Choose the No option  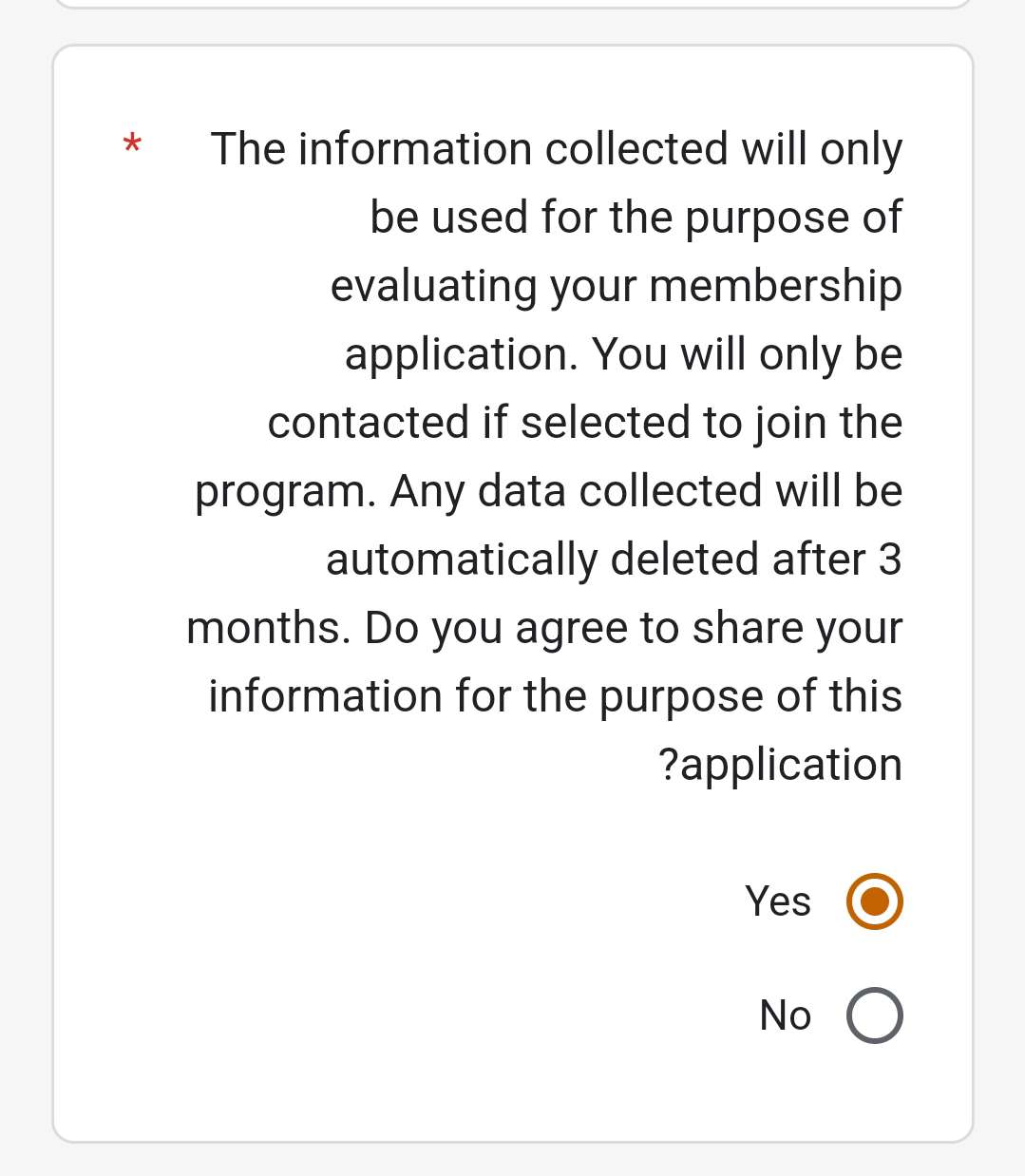click(874, 1015)
